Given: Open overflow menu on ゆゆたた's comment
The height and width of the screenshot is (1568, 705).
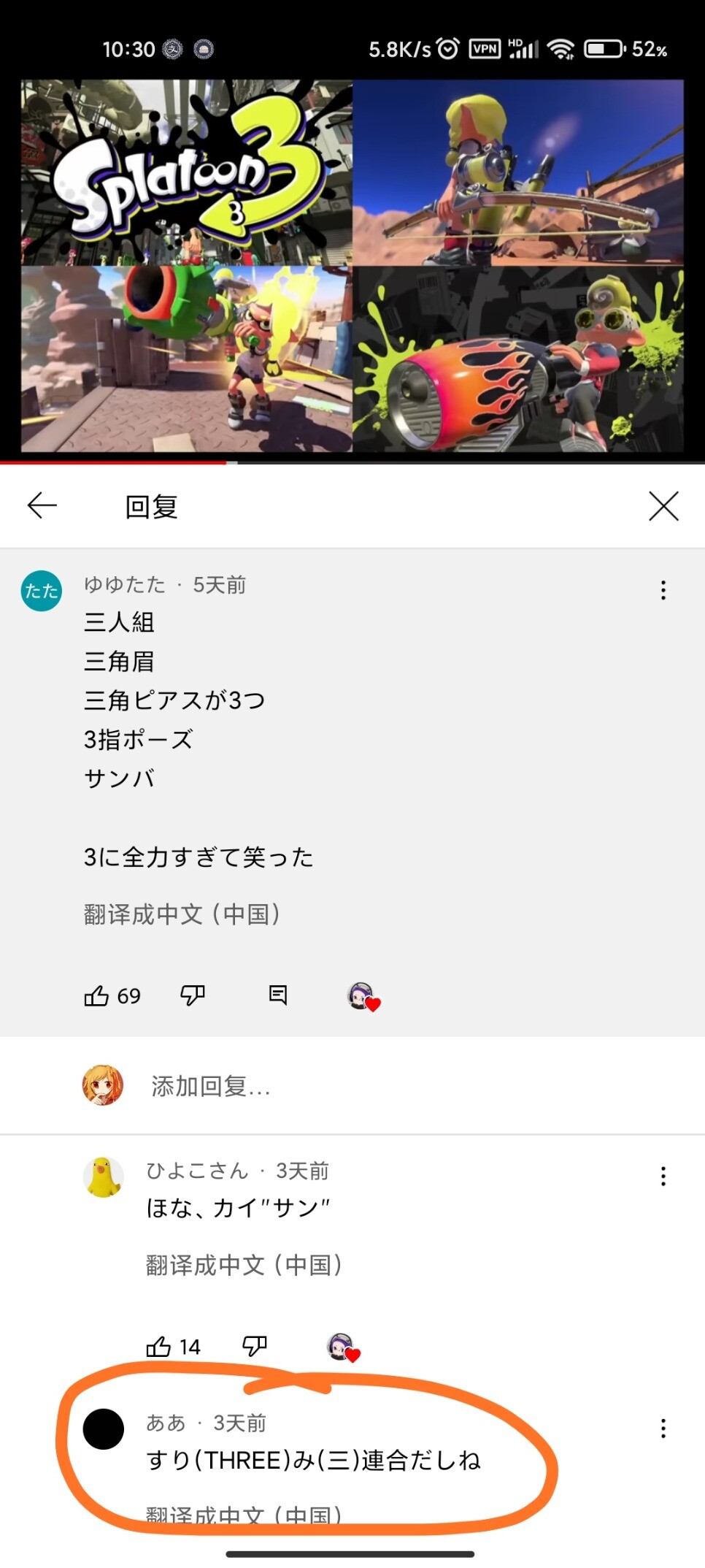Looking at the screenshot, I should pos(663,590).
